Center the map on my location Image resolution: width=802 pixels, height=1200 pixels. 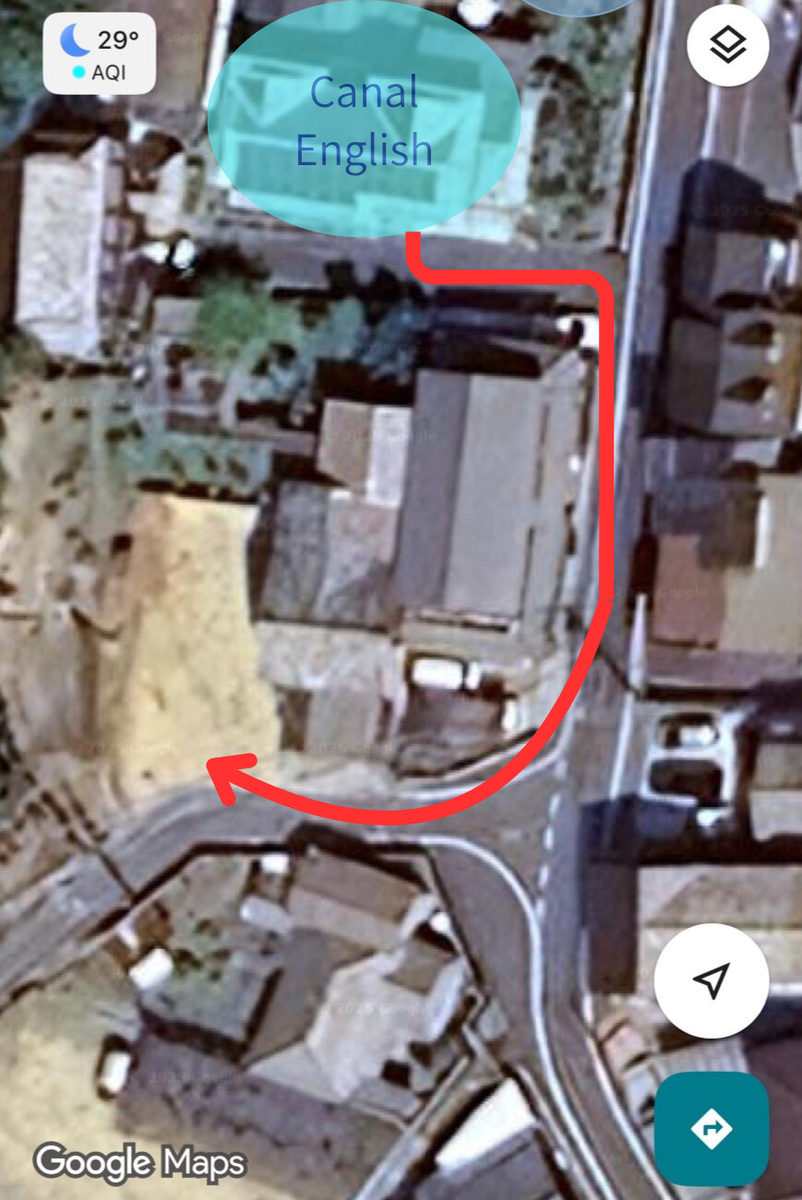coord(711,981)
